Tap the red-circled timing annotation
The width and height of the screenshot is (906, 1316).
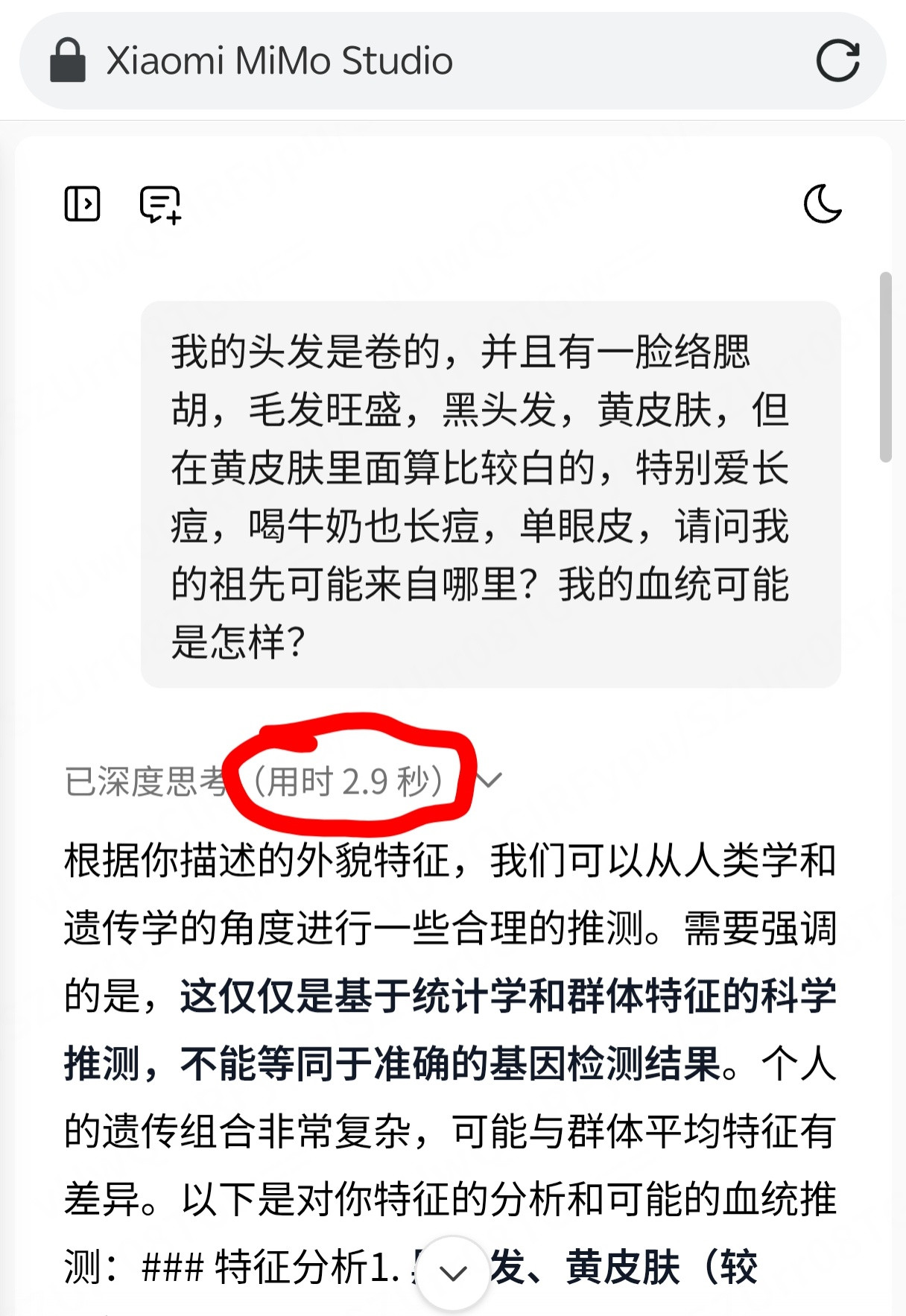coord(352,777)
